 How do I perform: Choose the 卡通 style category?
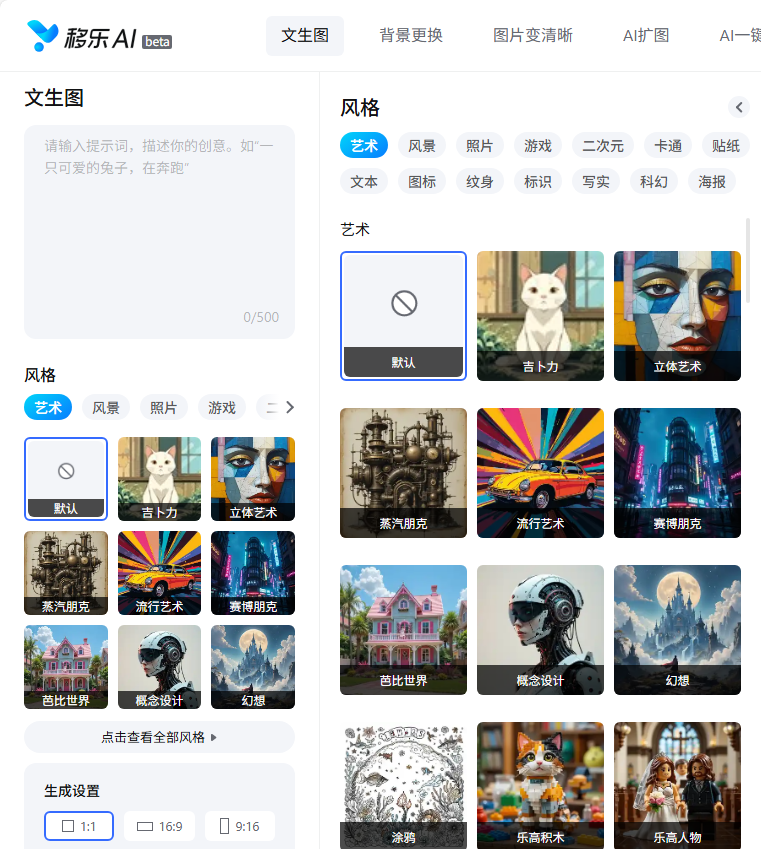pyautogui.click(x=668, y=146)
